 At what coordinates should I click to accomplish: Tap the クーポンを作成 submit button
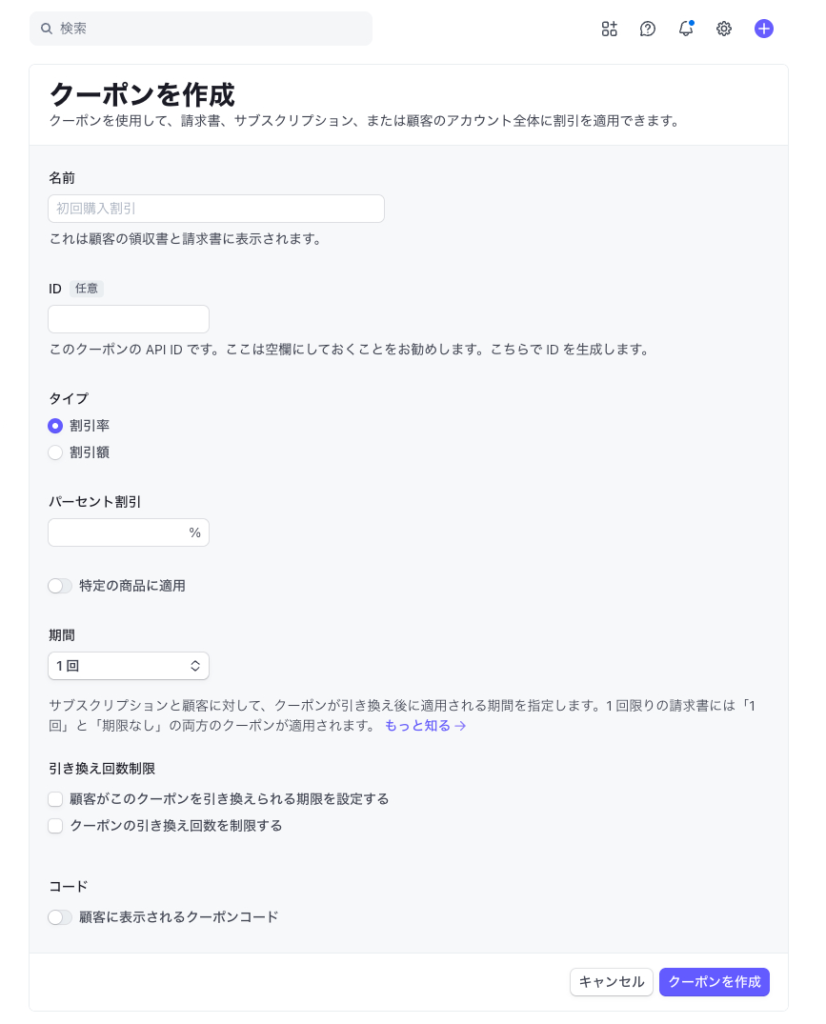pos(714,982)
